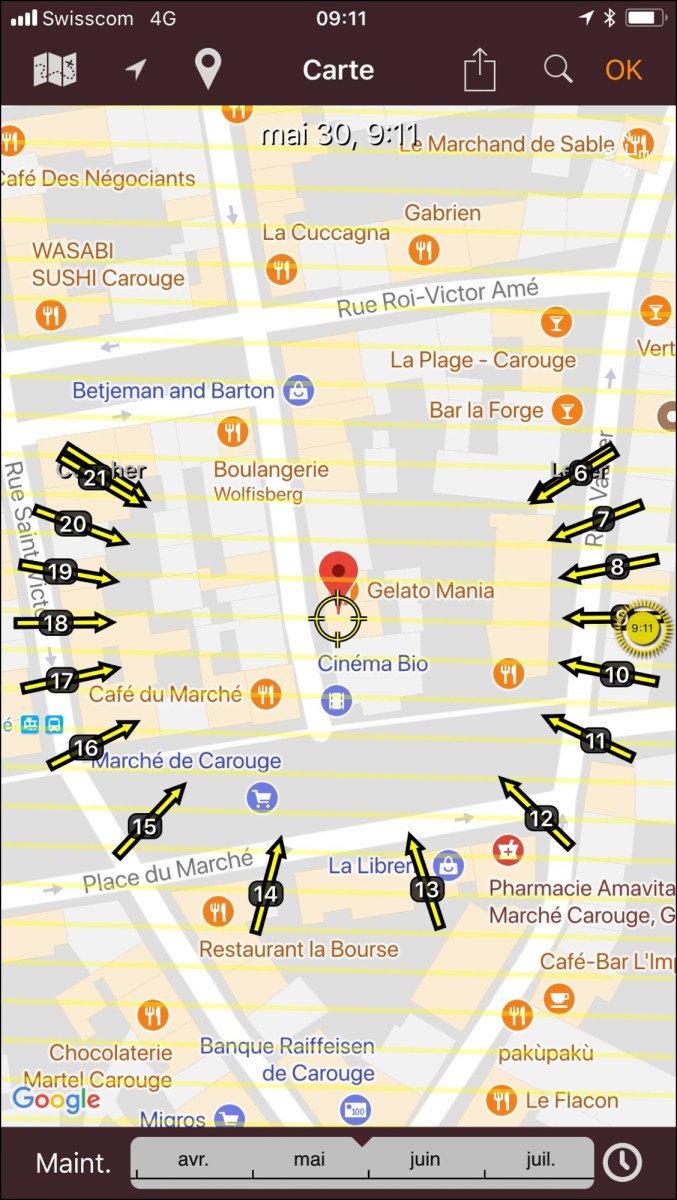
Task: Tap the 9:11 sun position marker
Action: point(644,628)
